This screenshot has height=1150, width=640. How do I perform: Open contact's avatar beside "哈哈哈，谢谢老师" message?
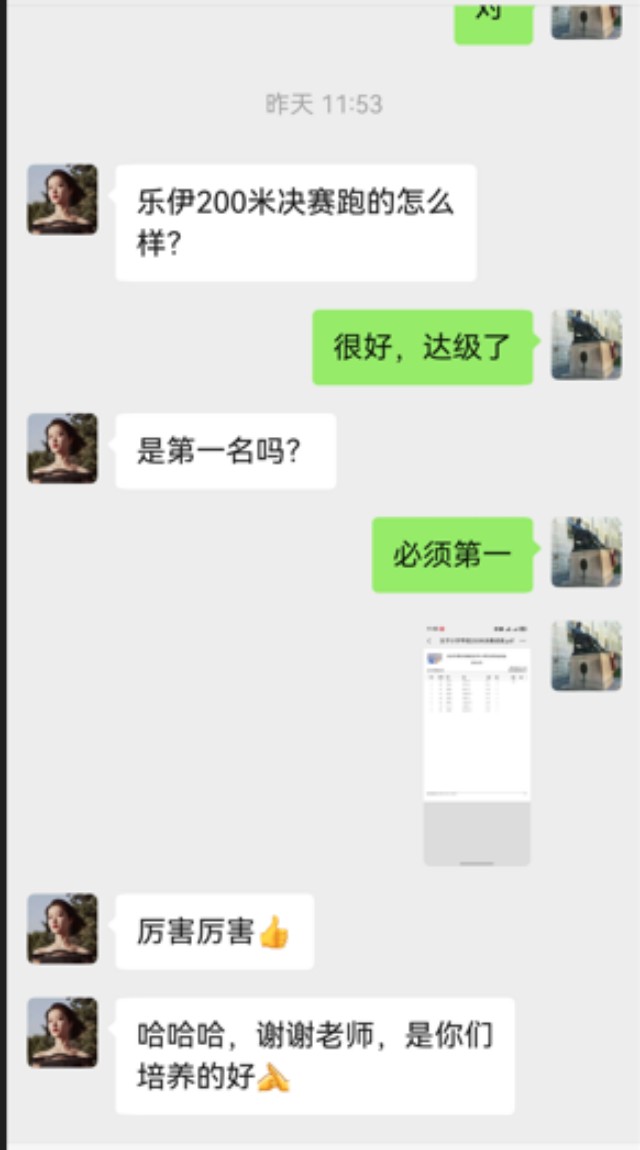62,1033
